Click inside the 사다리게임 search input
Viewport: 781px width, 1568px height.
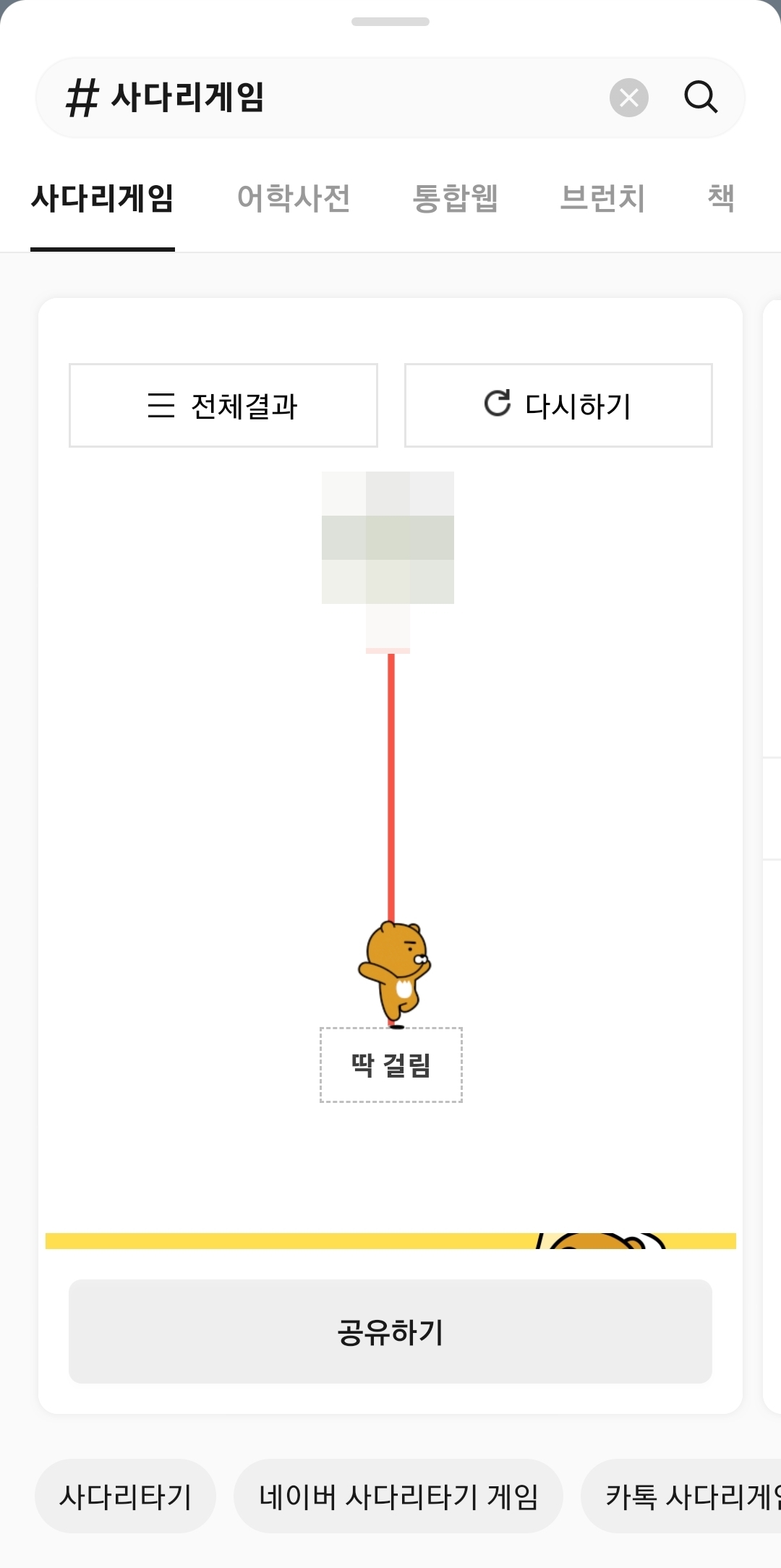pos(289,96)
